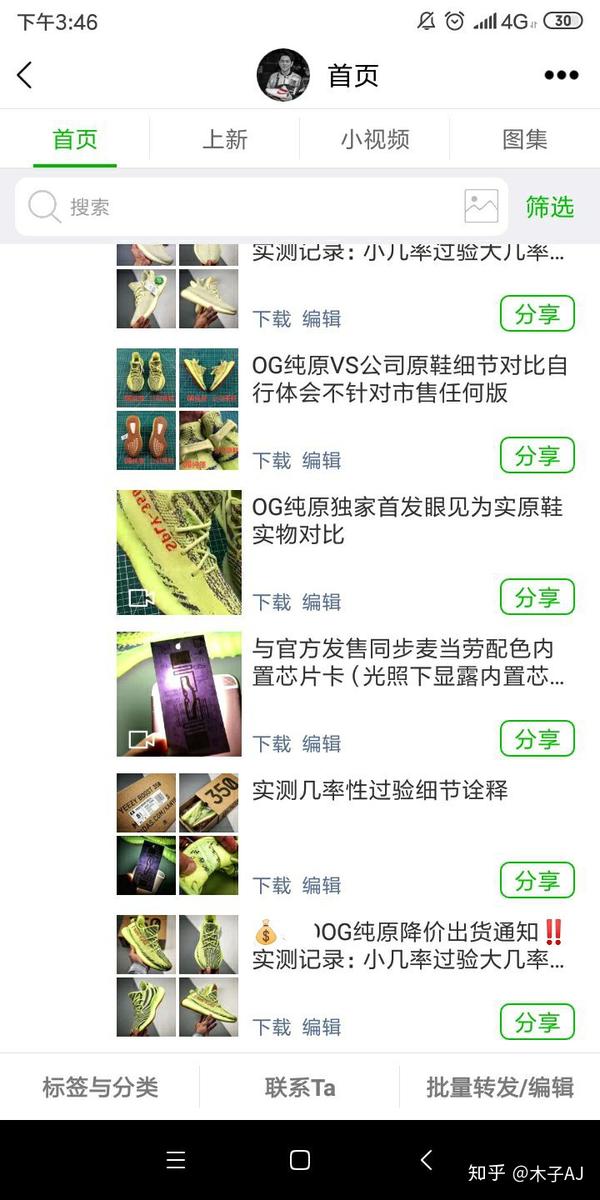Go back using the top-left arrow

[25, 75]
